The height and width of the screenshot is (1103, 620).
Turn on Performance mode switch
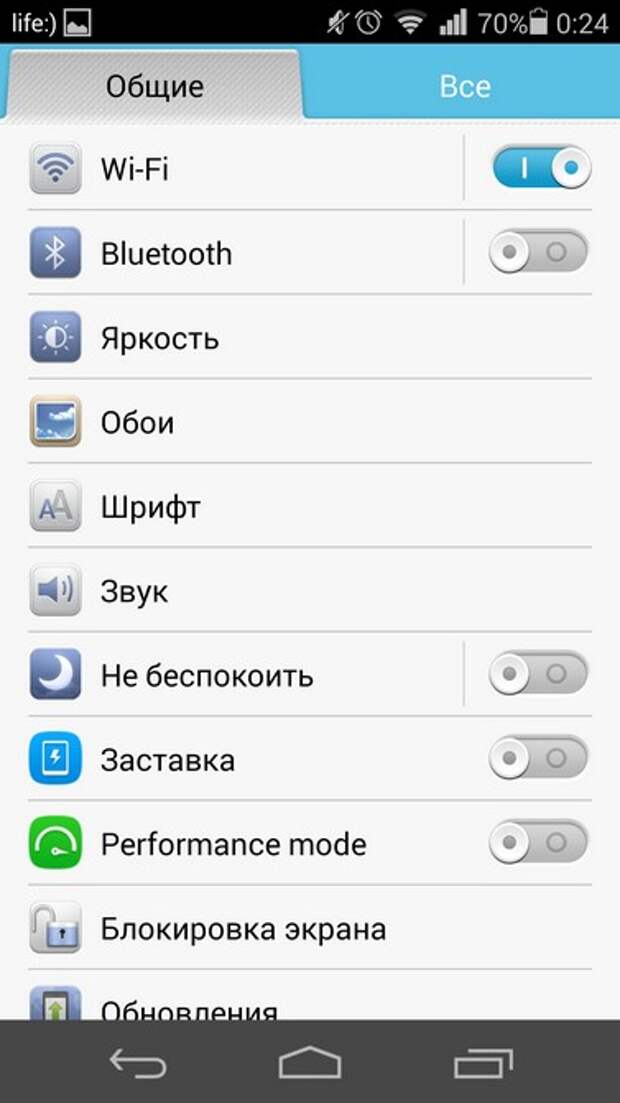coord(539,843)
